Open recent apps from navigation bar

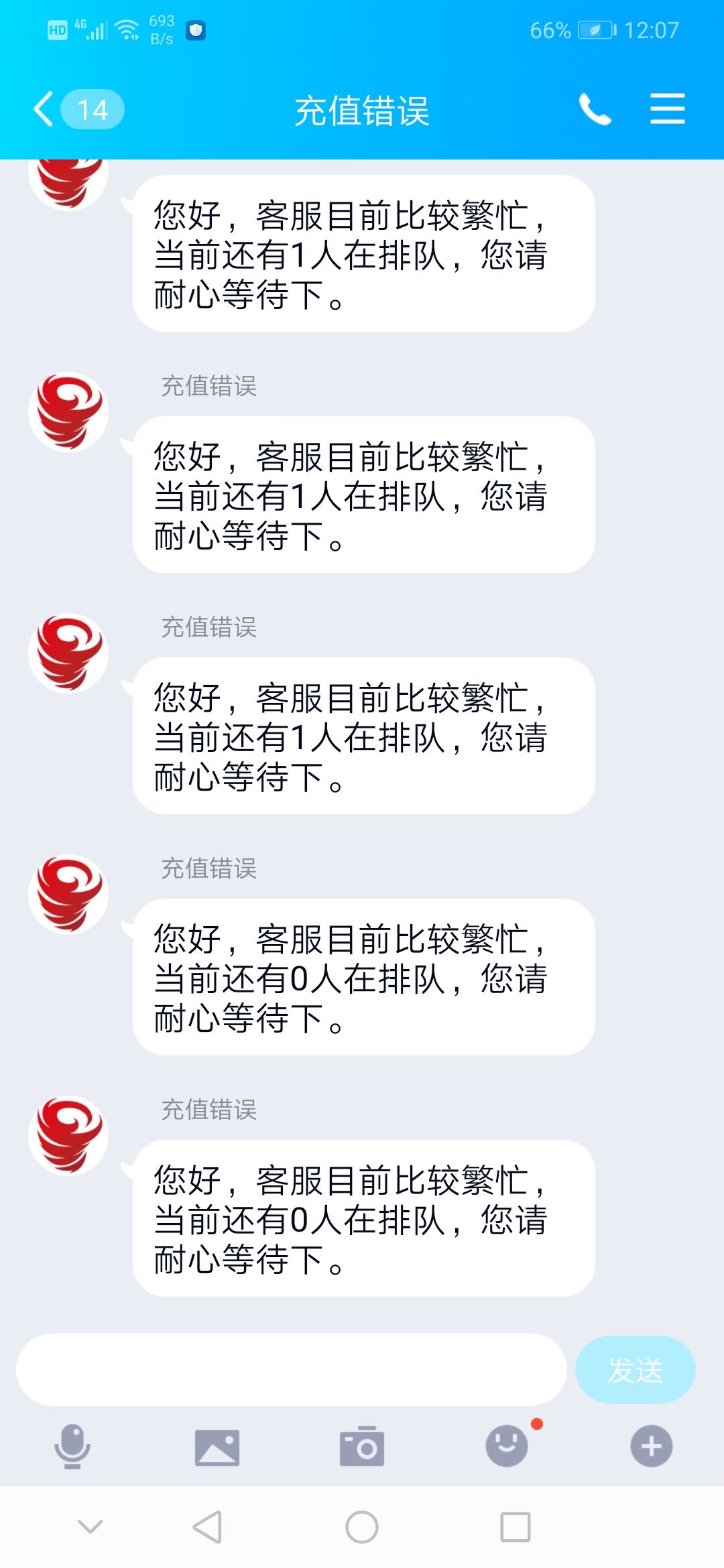click(516, 1527)
